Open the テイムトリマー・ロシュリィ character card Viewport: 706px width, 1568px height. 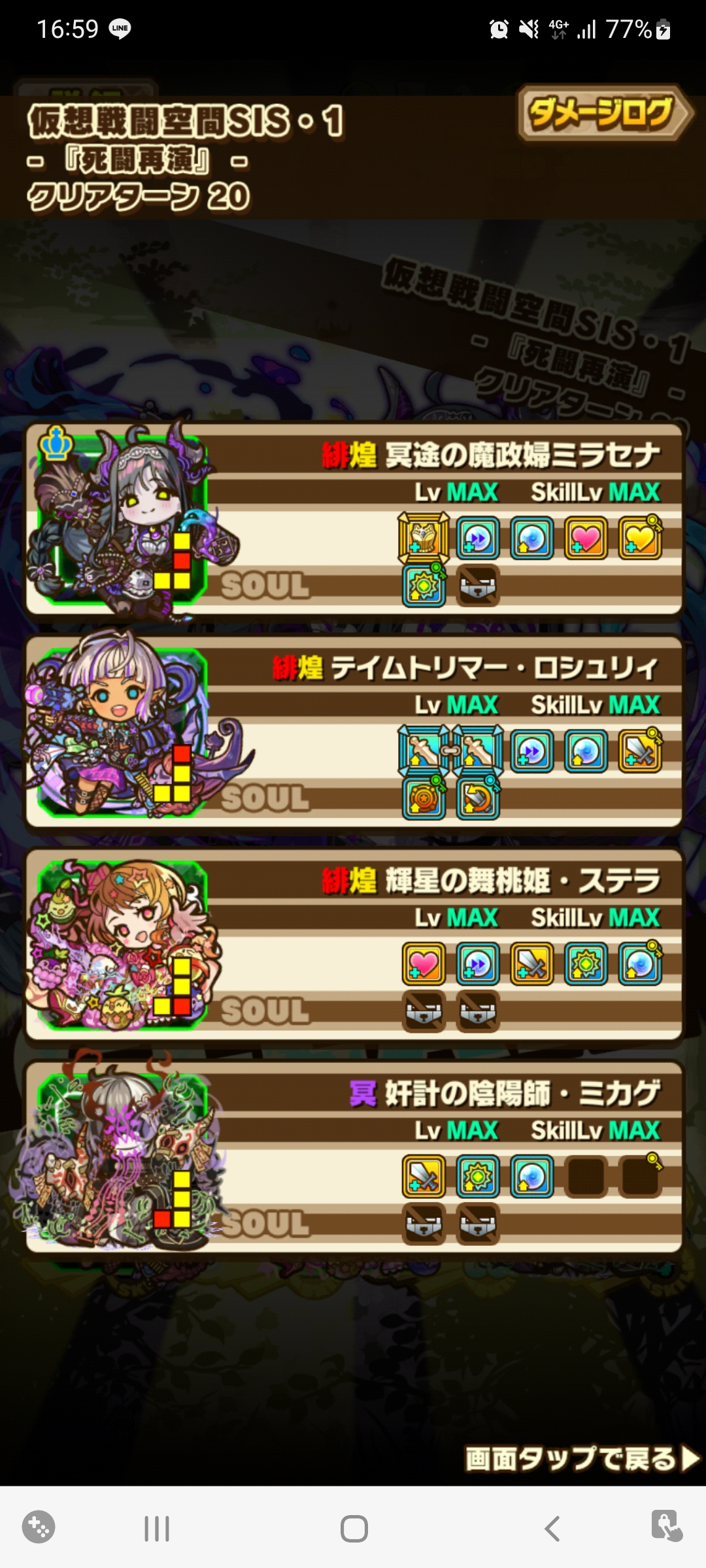(x=354, y=733)
